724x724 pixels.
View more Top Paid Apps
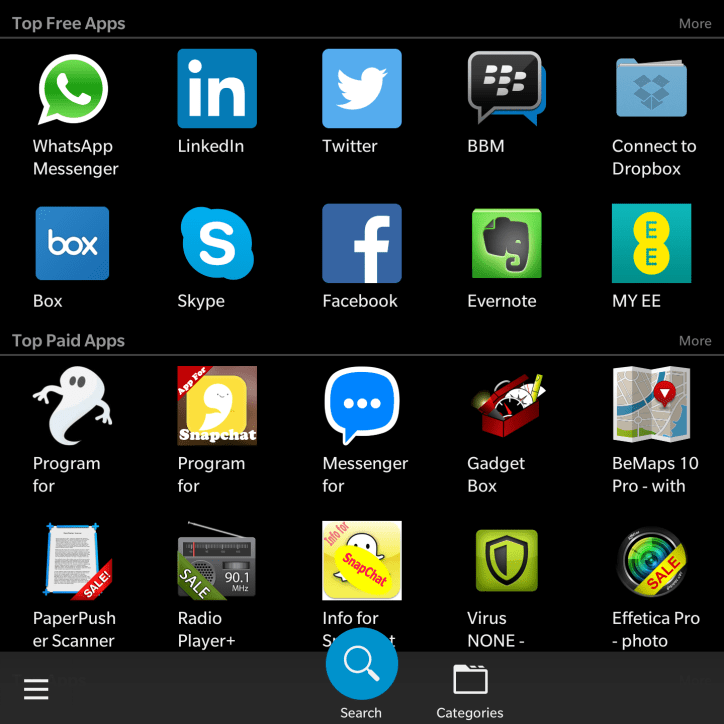coord(695,341)
